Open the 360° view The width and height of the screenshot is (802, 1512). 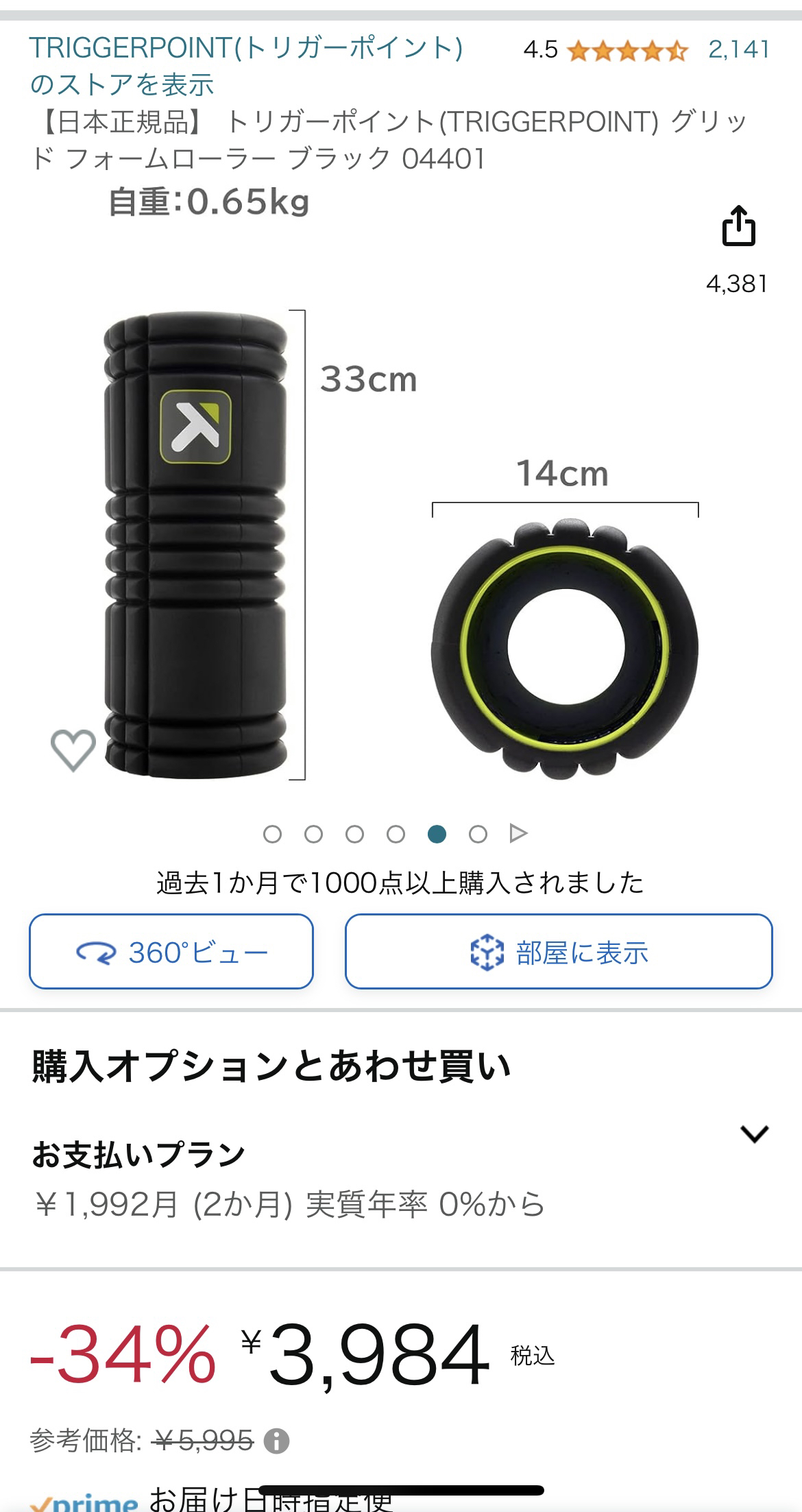[x=171, y=951]
